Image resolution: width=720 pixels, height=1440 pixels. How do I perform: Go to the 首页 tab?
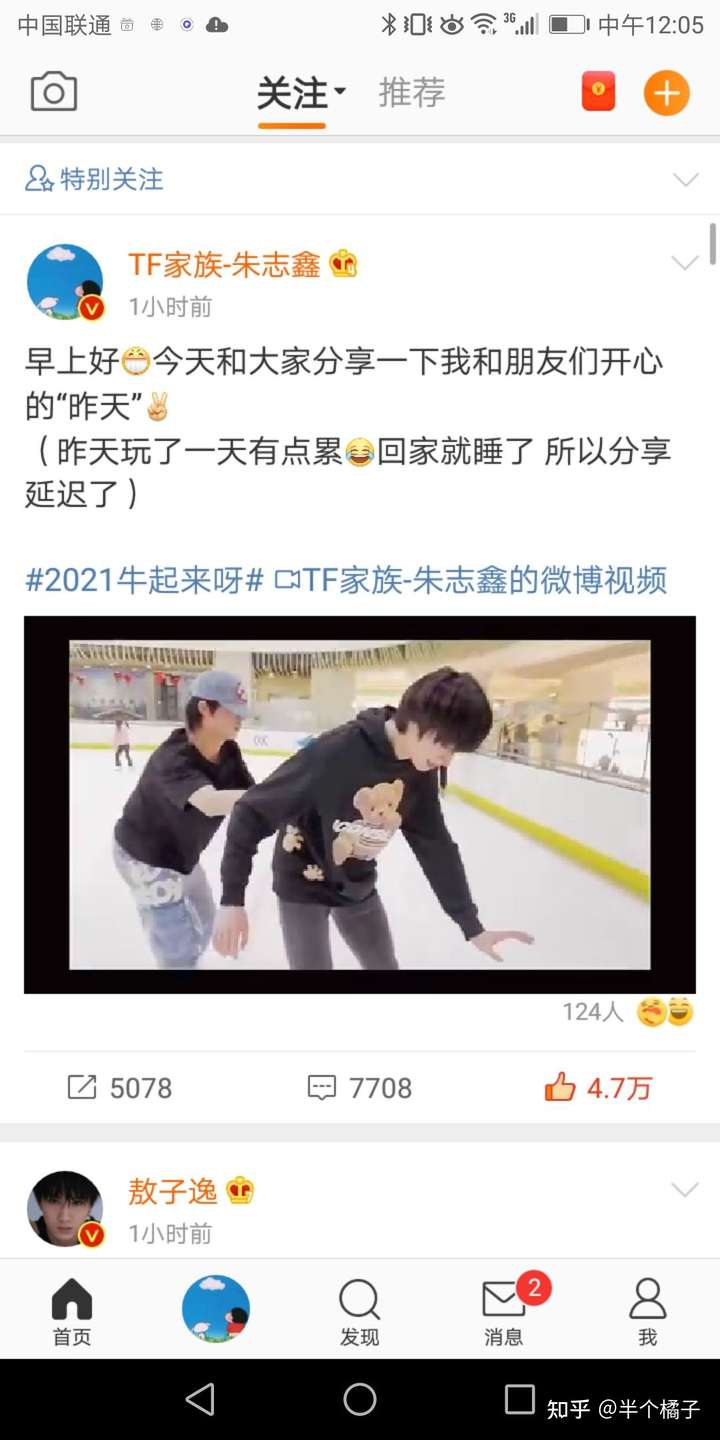[x=72, y=1310]
